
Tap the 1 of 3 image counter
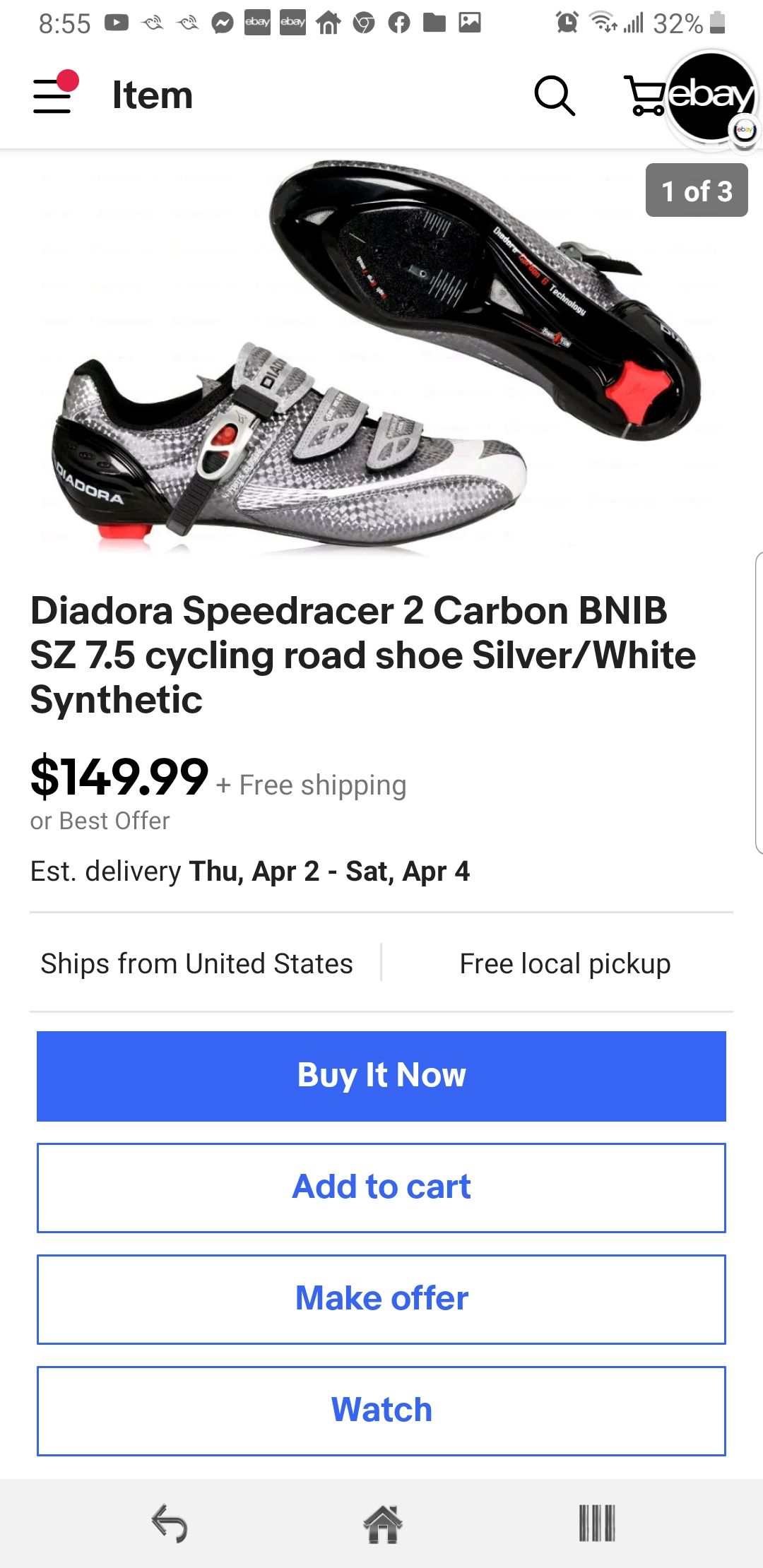696,191
